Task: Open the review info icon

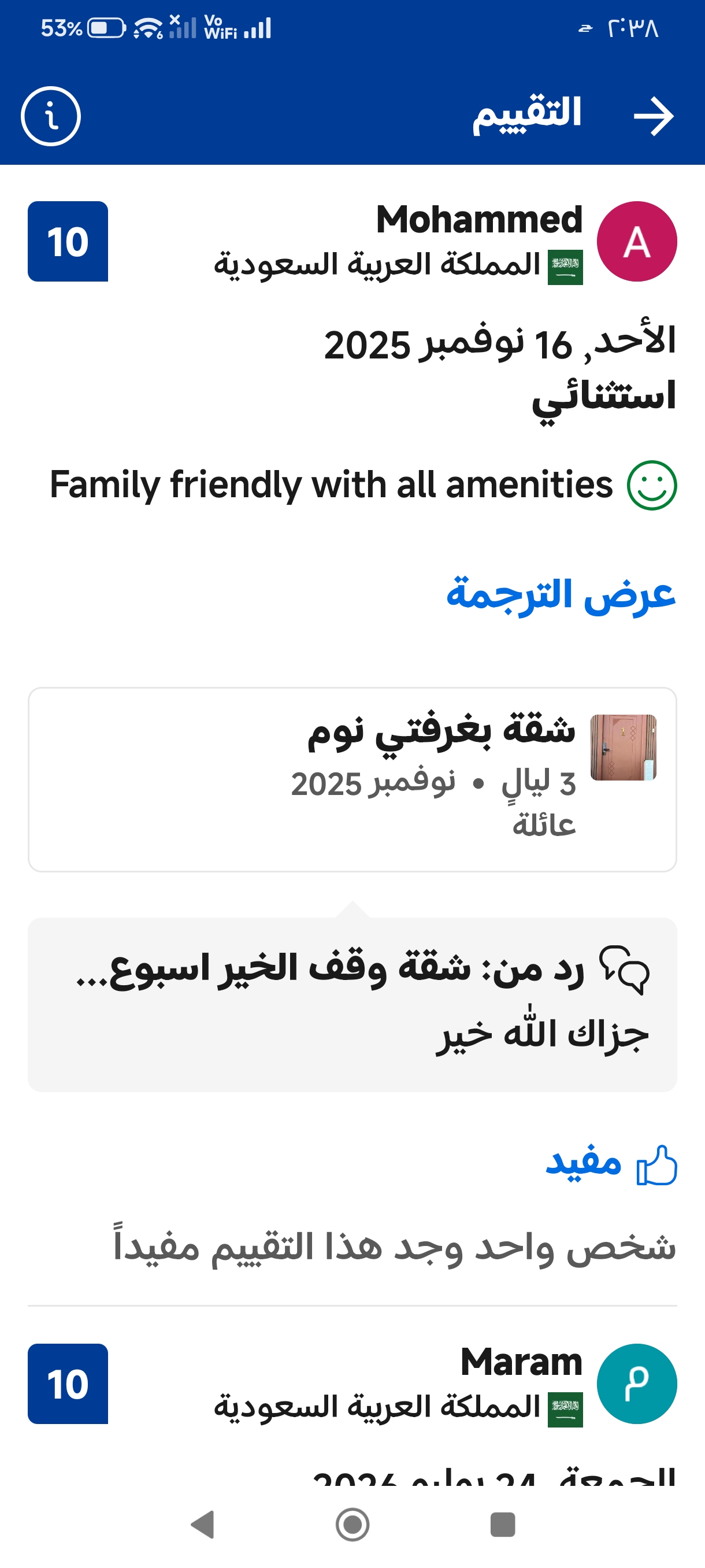Action: tap(50, 116)
